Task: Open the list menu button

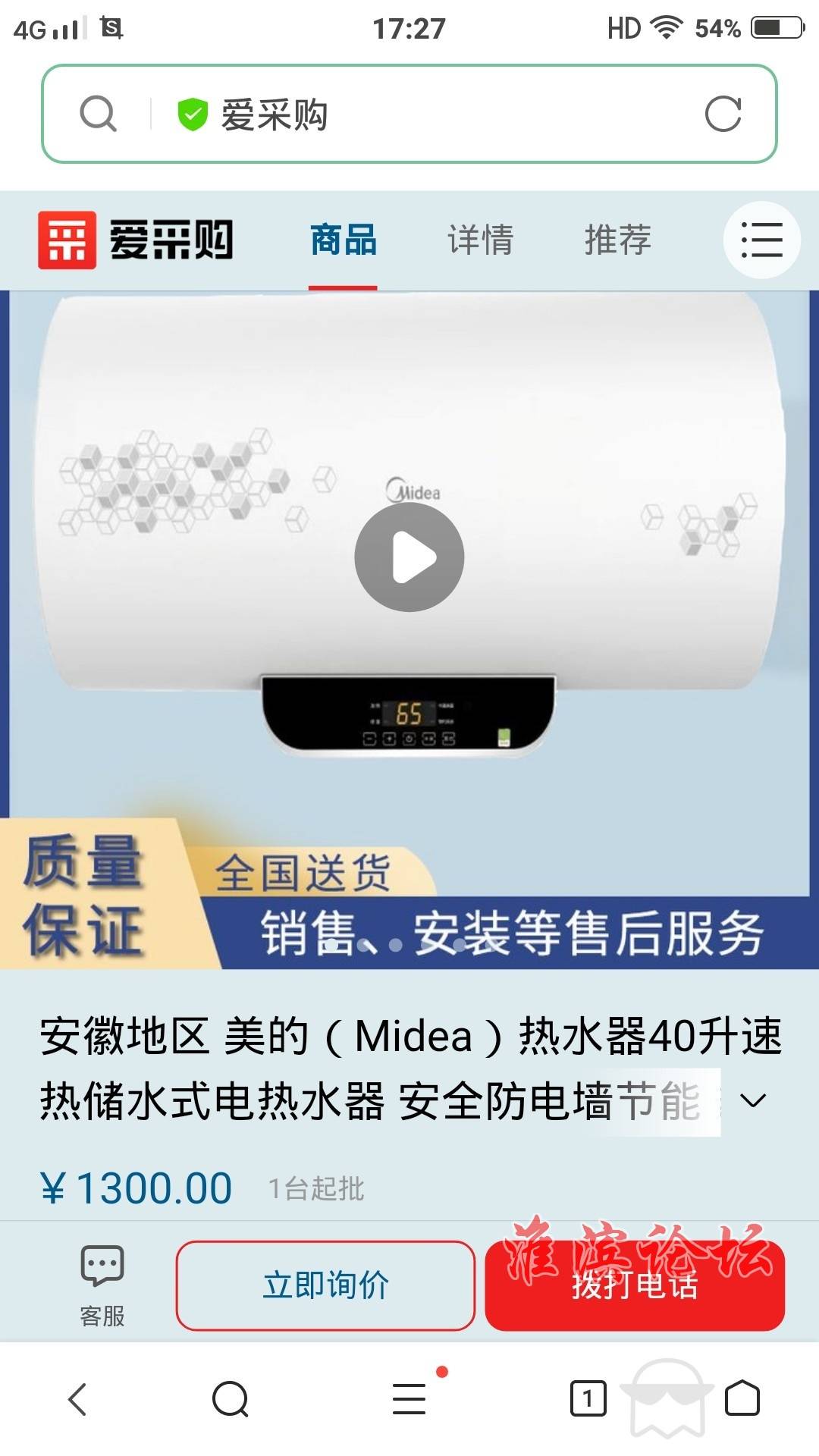Action: click(761, 240)
